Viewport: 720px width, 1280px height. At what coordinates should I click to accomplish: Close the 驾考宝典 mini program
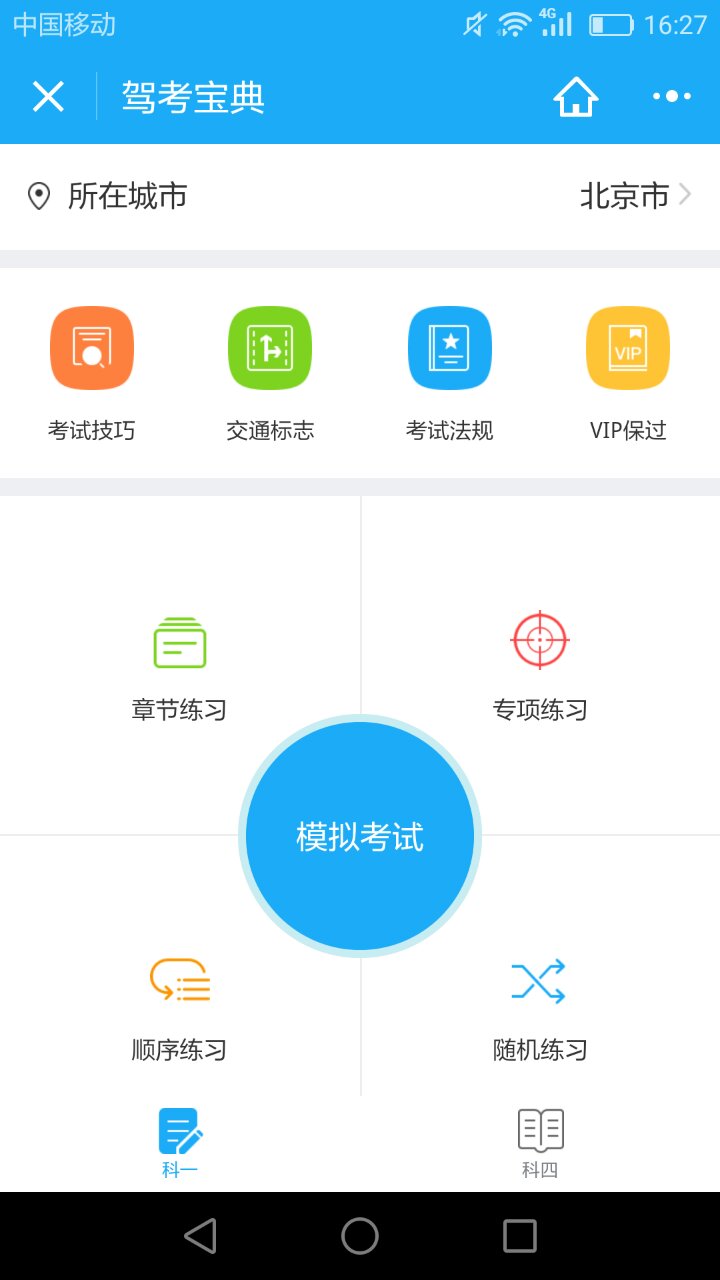[48, 97]
